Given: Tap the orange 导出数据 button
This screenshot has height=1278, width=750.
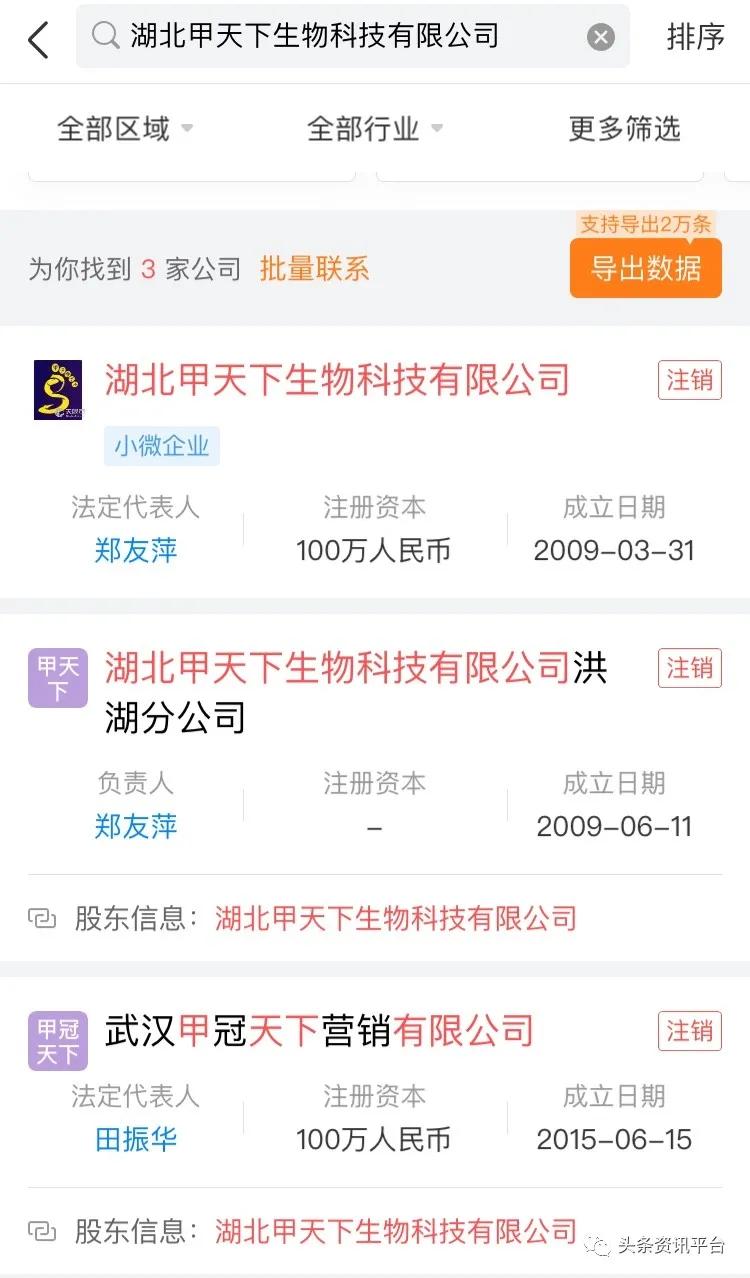Looking at the screenshot, I should (645, 268).
